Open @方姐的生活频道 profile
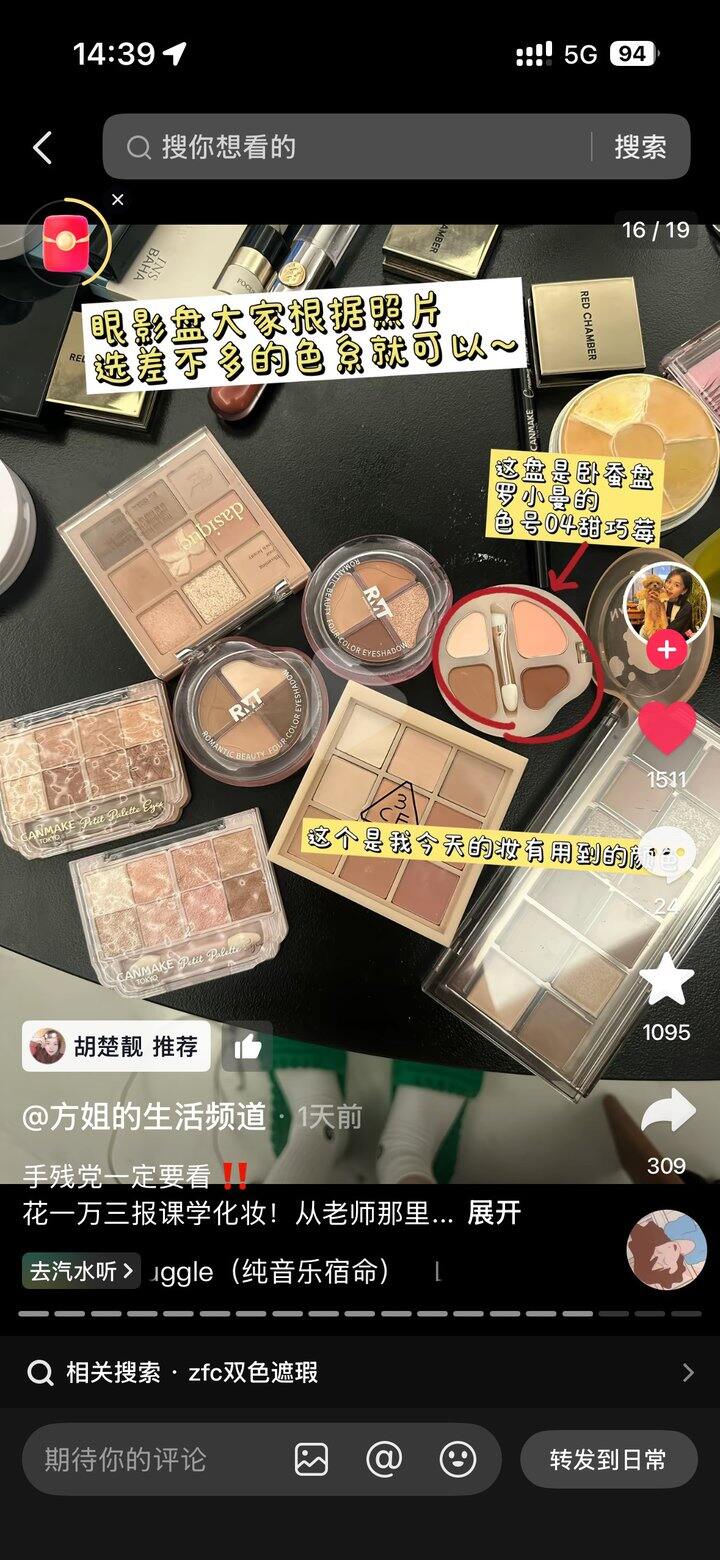The width and height of the screenshot is (720, 1560). pos(145,1116)
